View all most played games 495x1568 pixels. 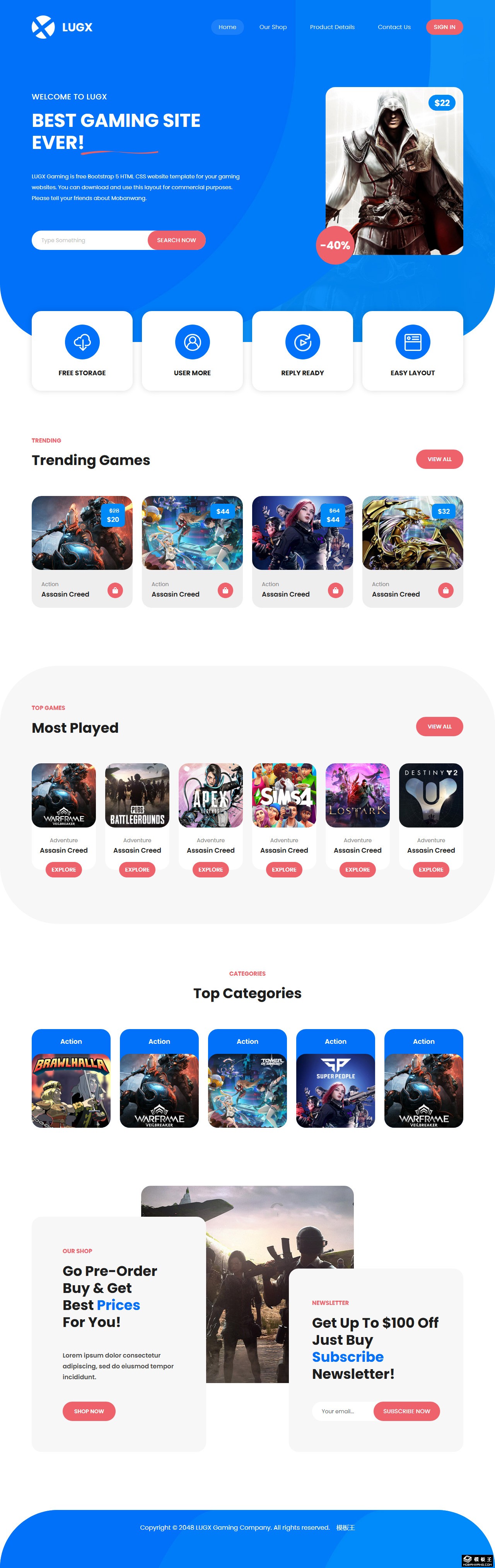pos(439,726)
